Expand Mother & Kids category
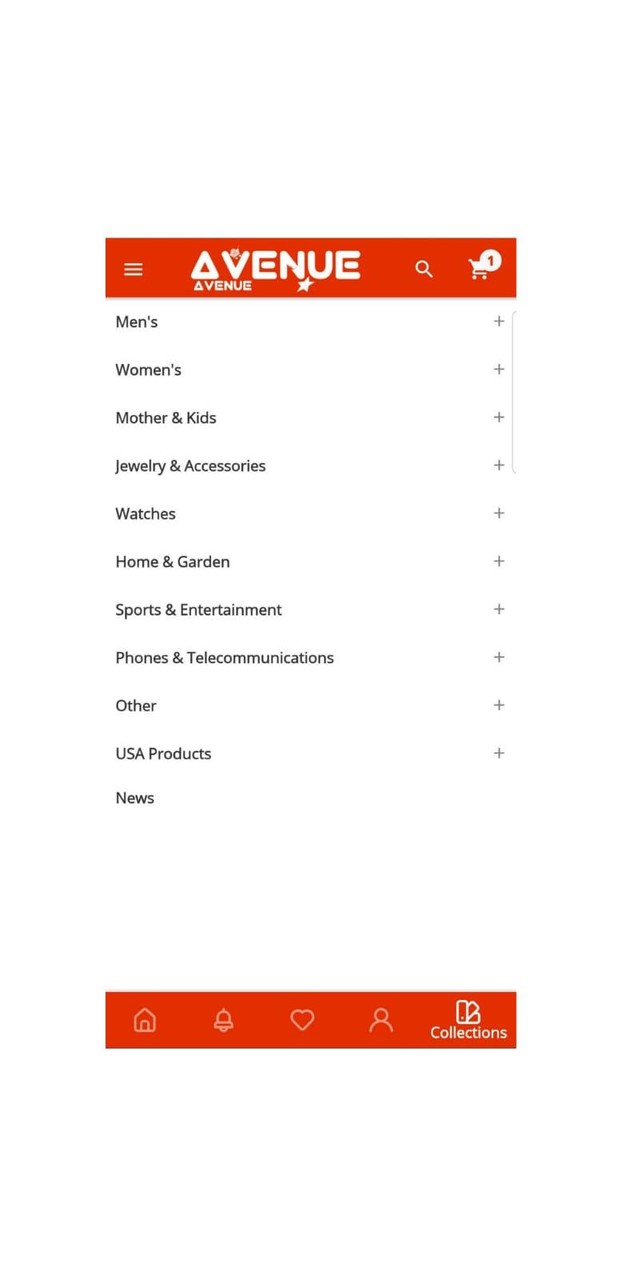The width and height of the screenshot is (622, 1280). coord(498,418)
